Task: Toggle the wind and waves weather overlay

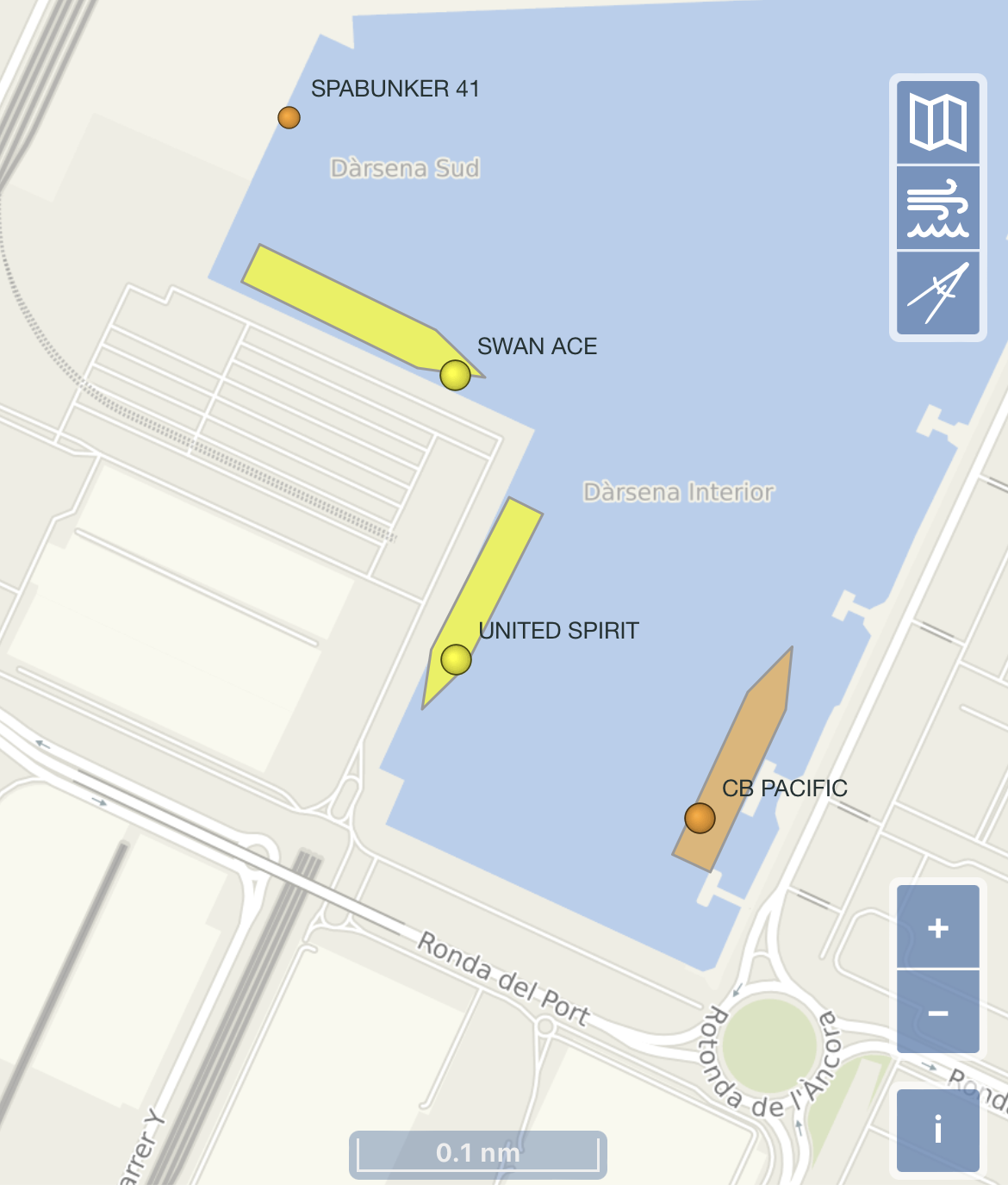Action: [937, 208]
